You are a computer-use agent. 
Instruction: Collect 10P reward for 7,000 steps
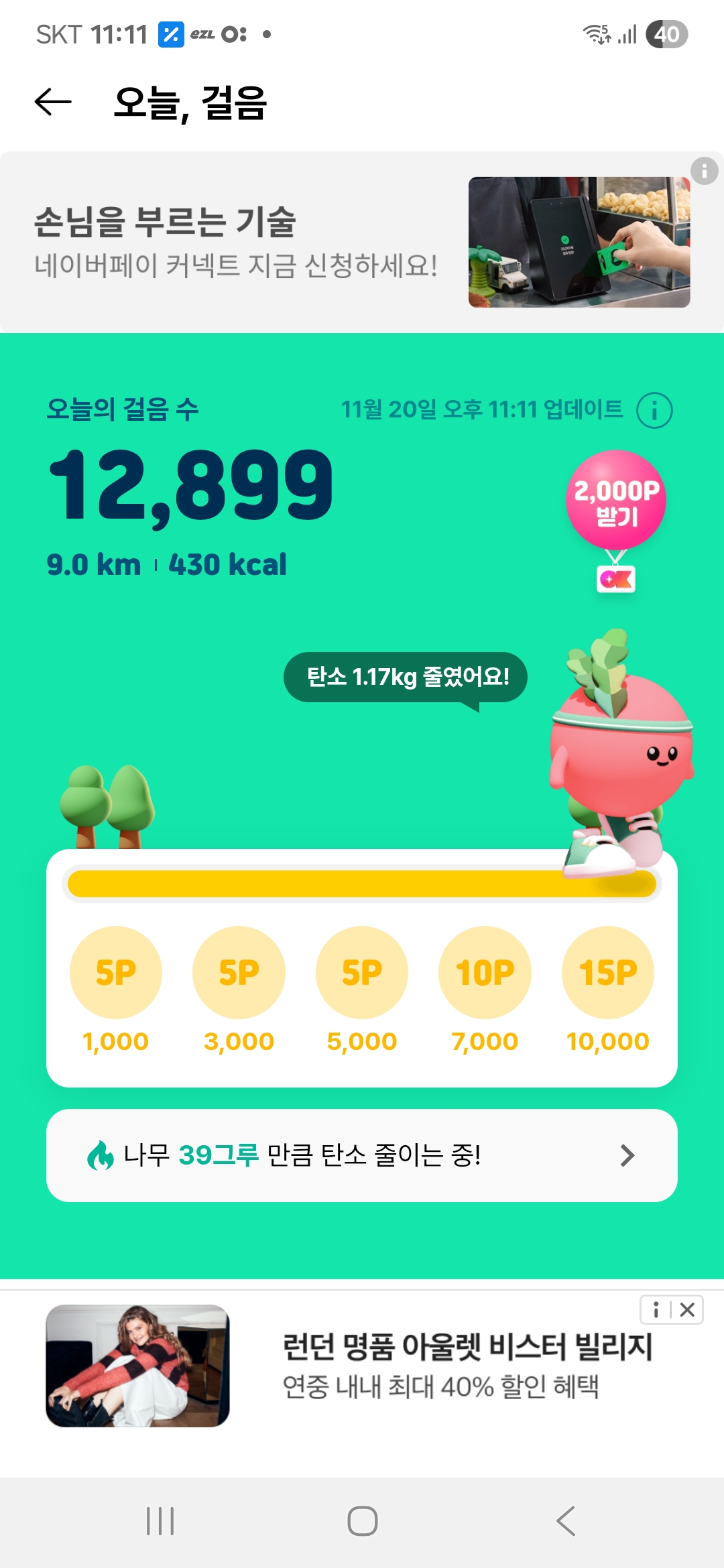coord(485,972)
